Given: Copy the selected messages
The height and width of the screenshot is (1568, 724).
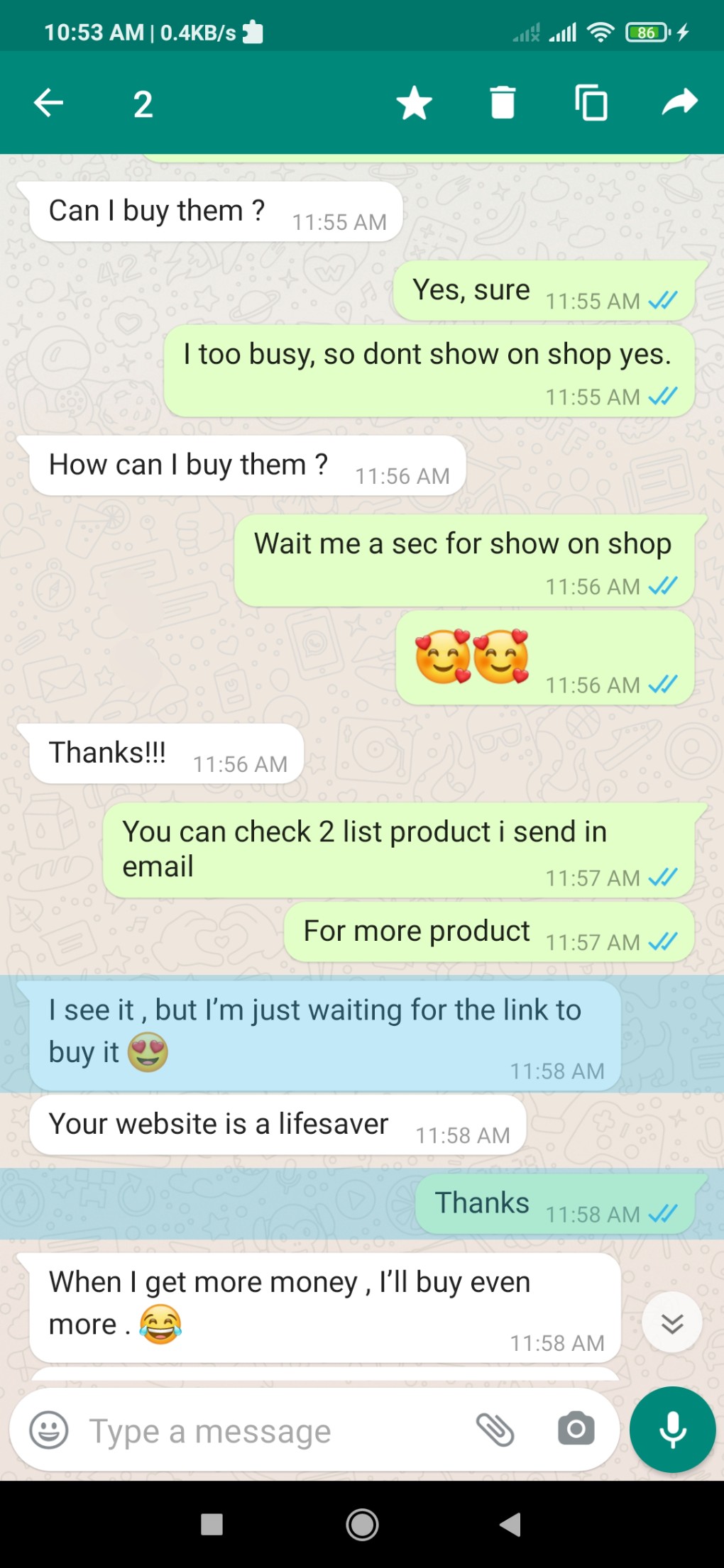Looking at the screenshot, I should point(591,104).
